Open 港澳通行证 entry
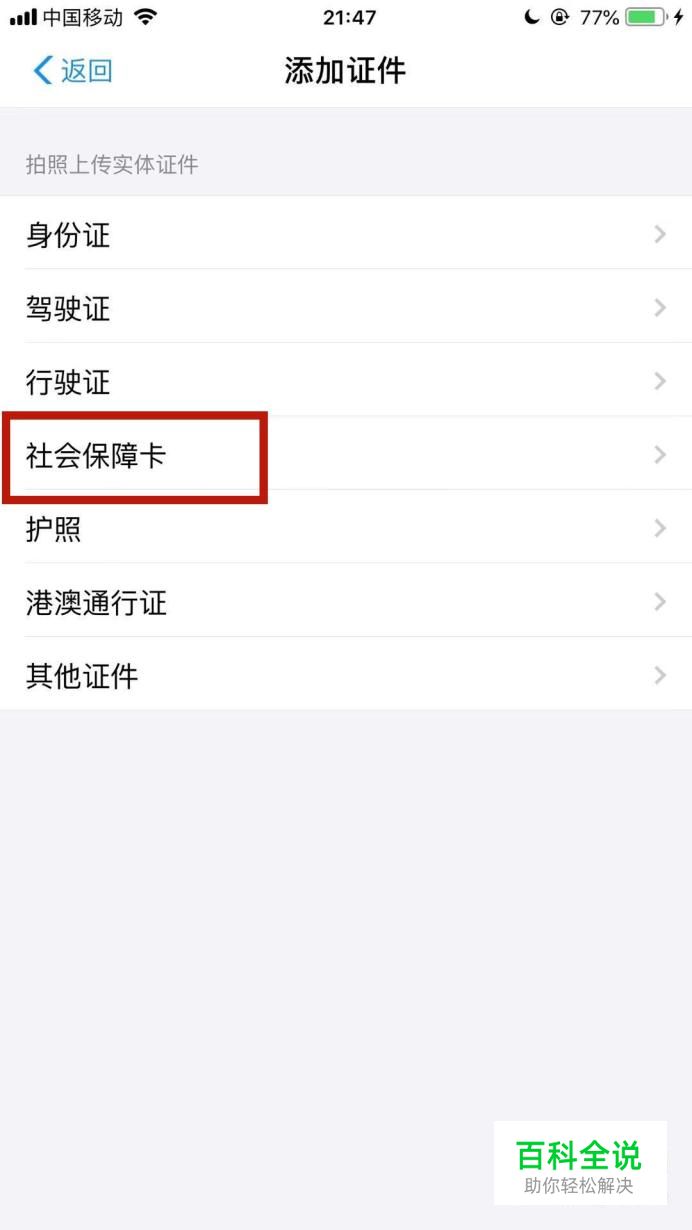Image resolution: width=692 pixels, height=1230 pixels. 345,602
